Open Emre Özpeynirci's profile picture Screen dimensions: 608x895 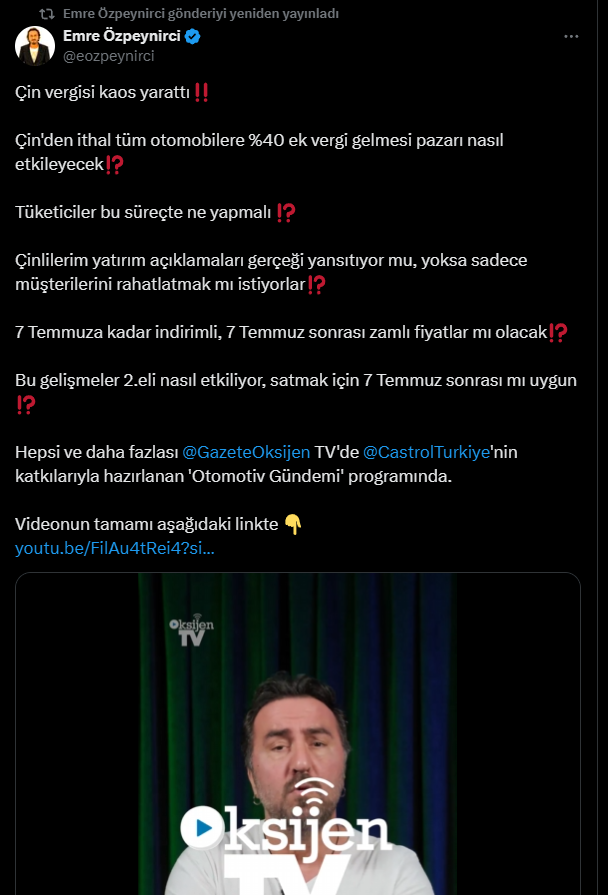tap(35, 46)
